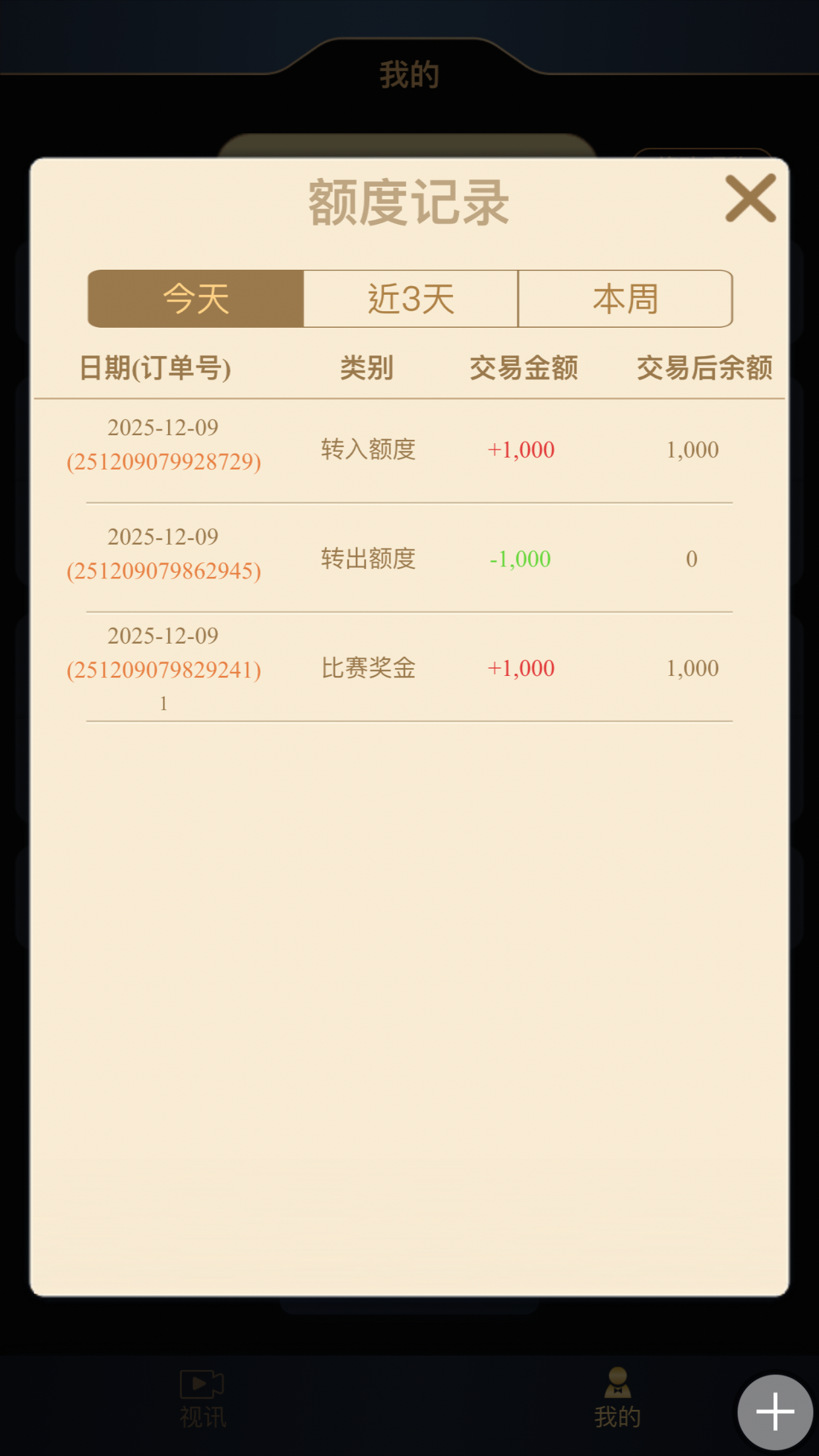Tap the floating plus button
The width and height of the screenshot is (819, 1456).
775,1412
